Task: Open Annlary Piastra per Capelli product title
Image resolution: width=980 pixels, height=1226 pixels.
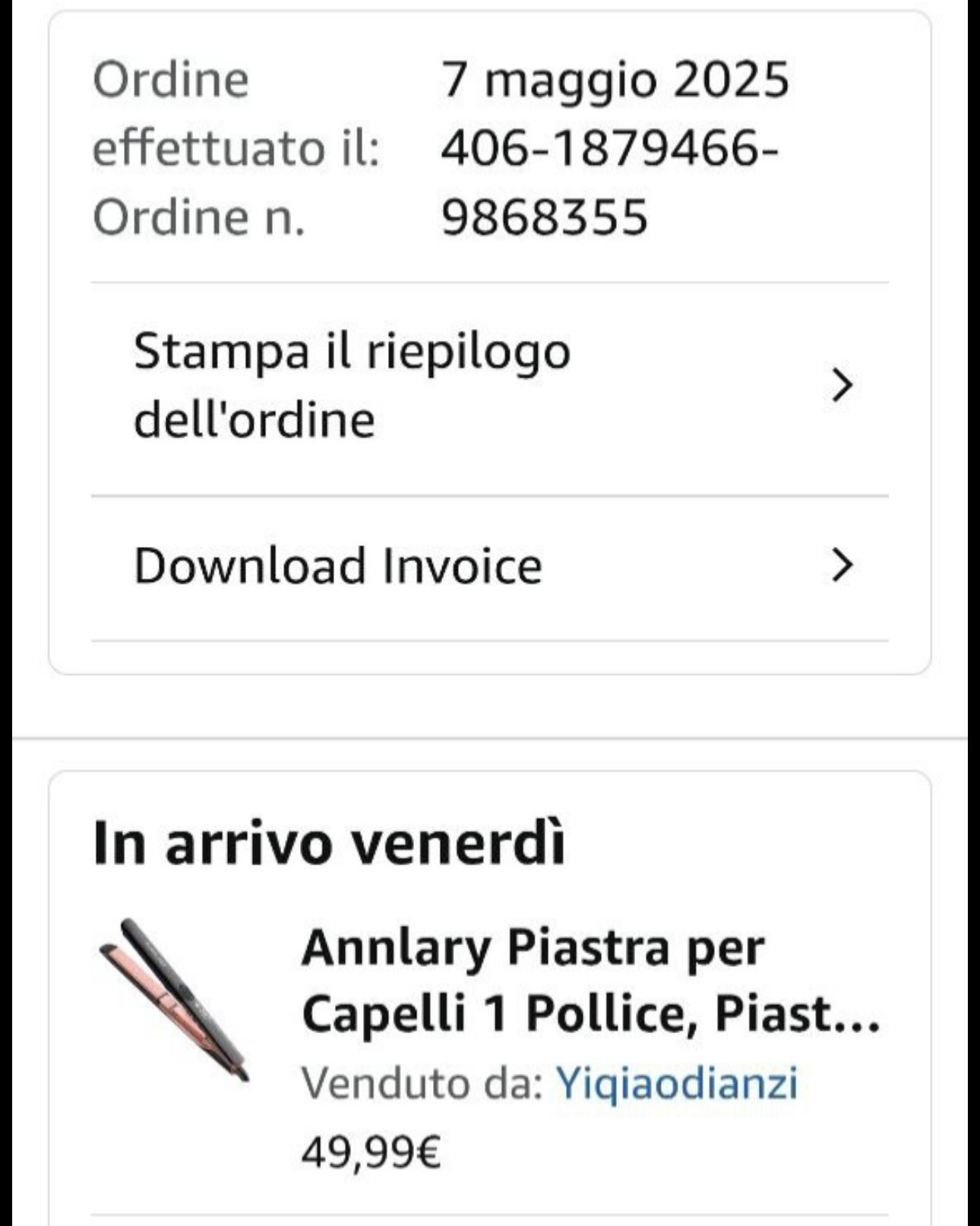Action: tap(590, 980)
